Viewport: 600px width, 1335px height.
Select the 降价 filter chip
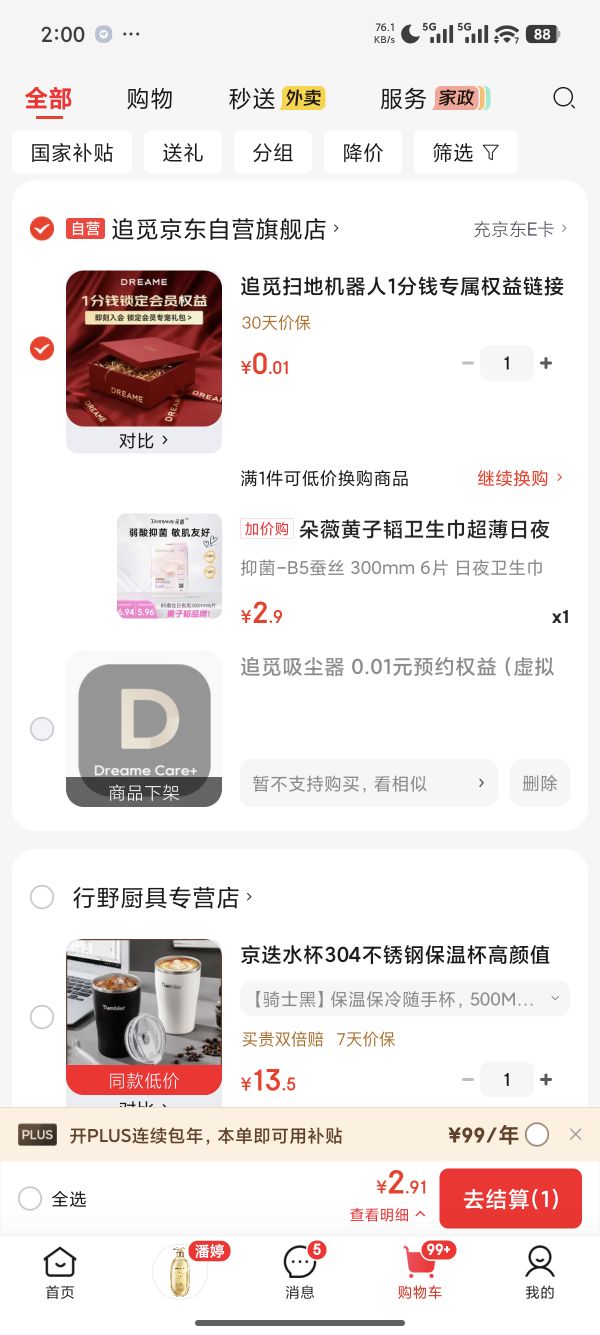[362, 153]
